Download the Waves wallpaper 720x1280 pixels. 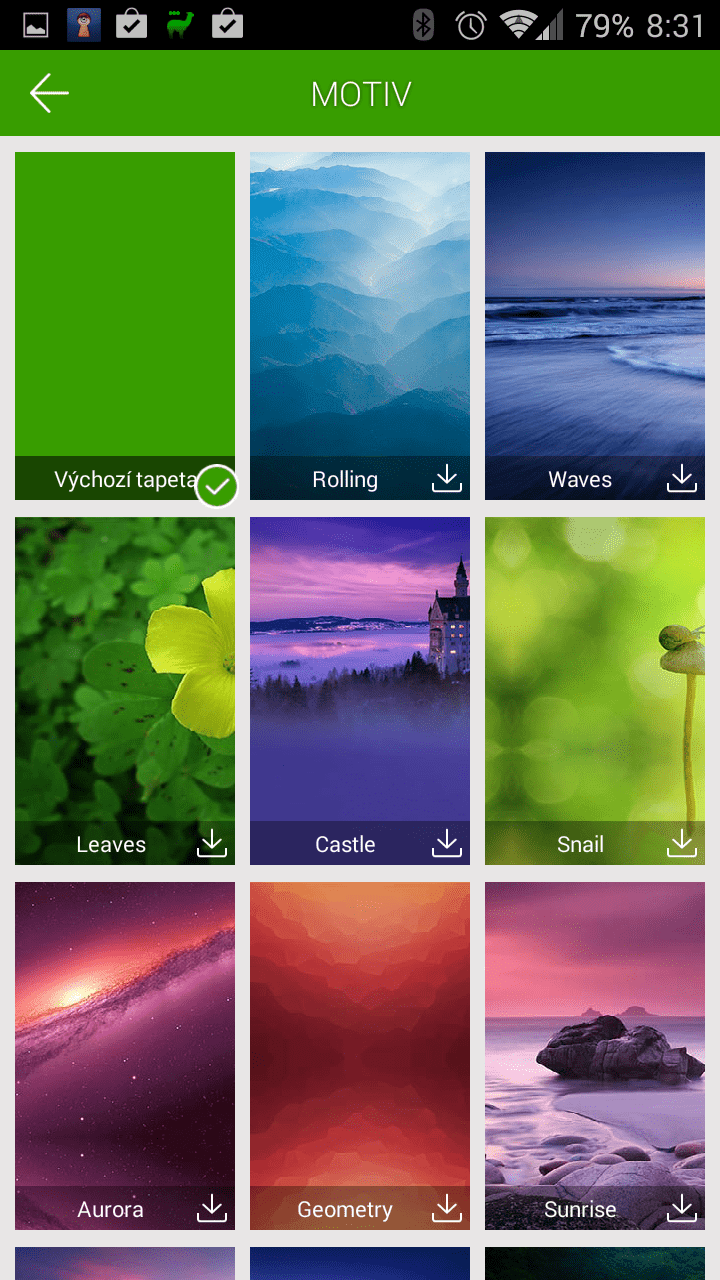(682, 479)
